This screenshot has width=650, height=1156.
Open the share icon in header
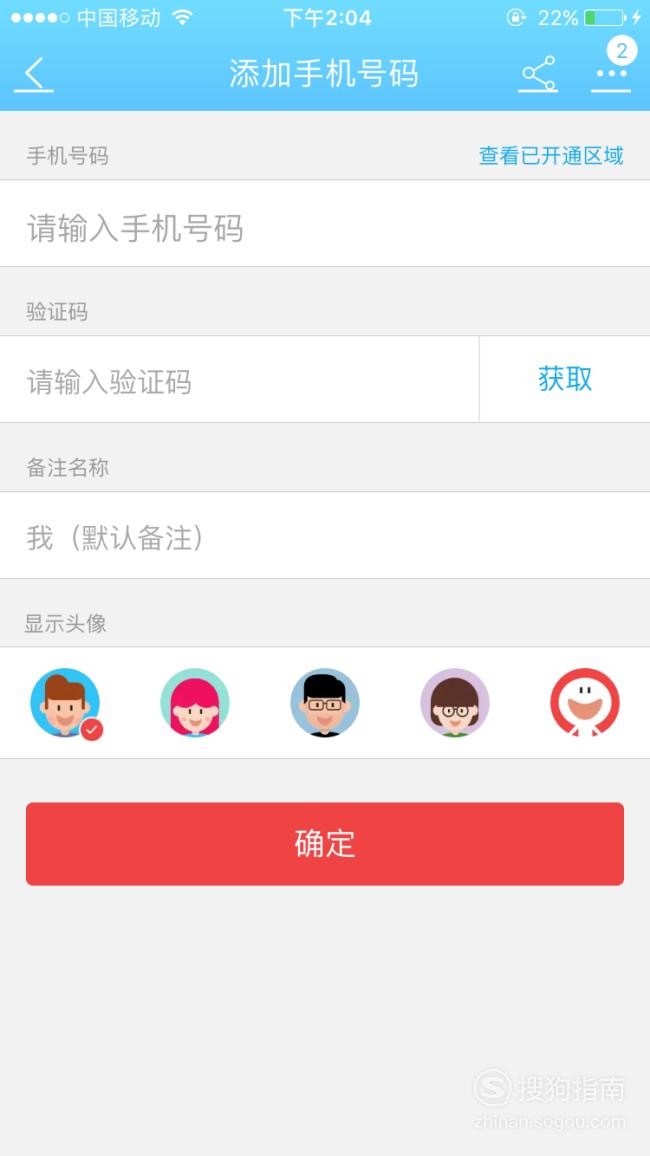pos(538,74)
